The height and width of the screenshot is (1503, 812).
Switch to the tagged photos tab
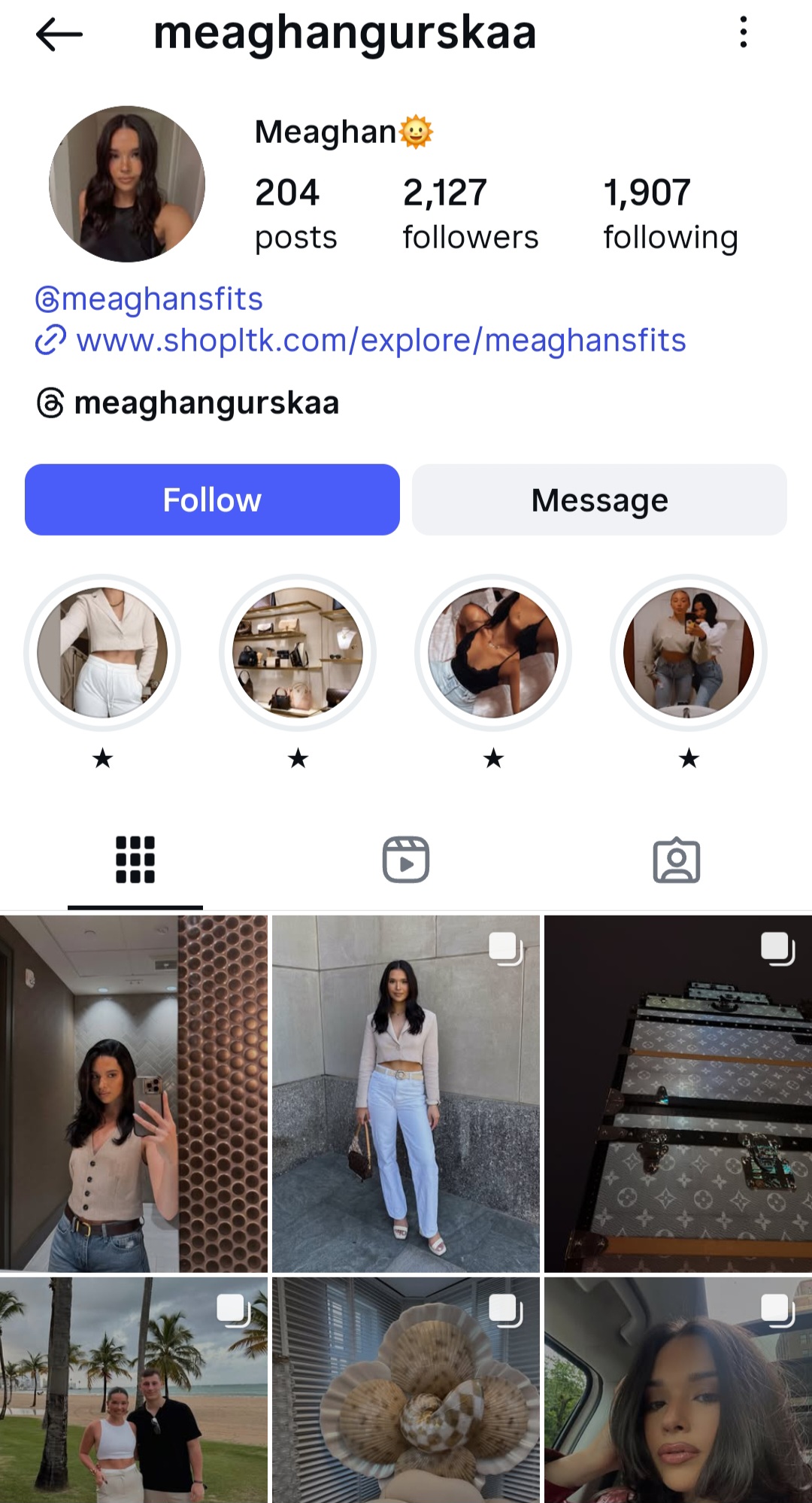coord(677,859)
